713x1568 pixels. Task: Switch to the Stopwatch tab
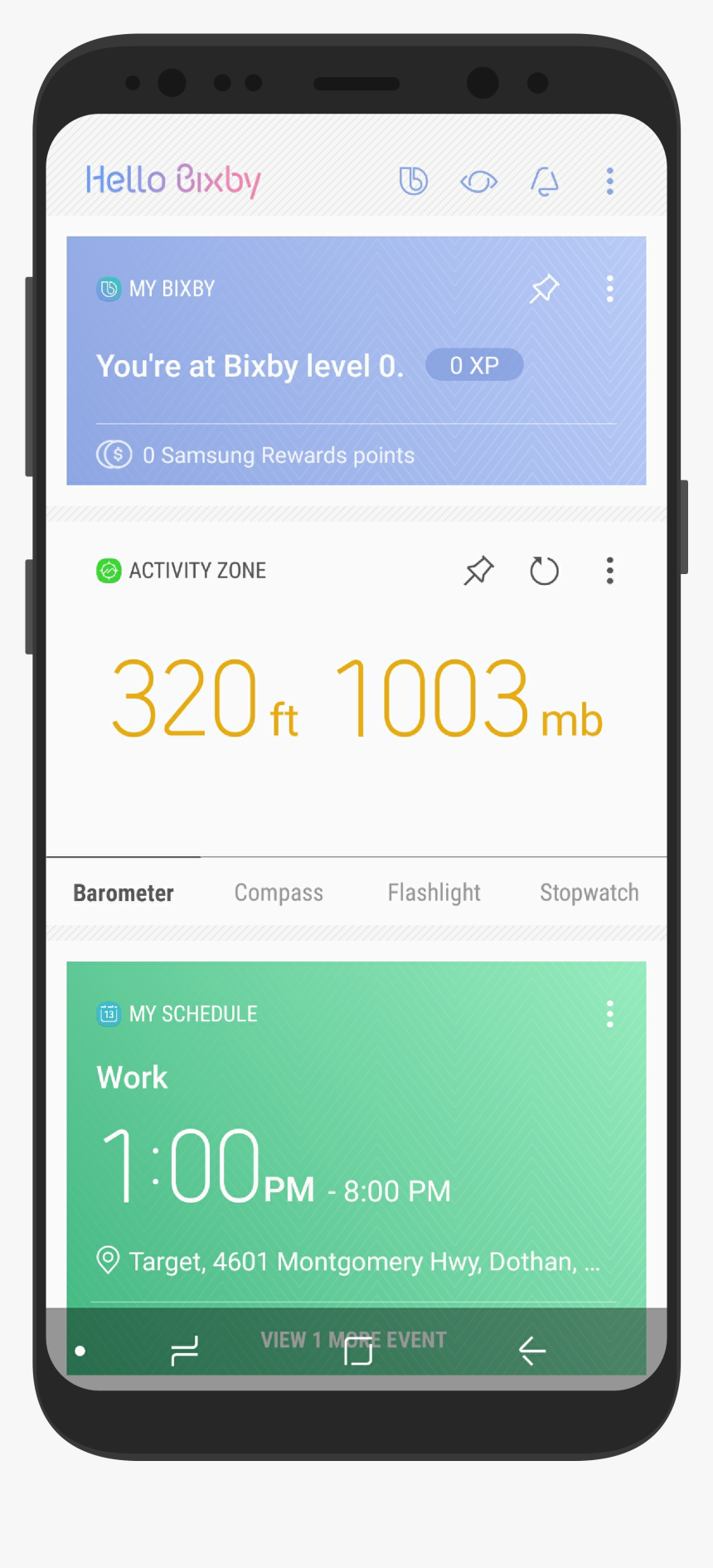(589, 893)
